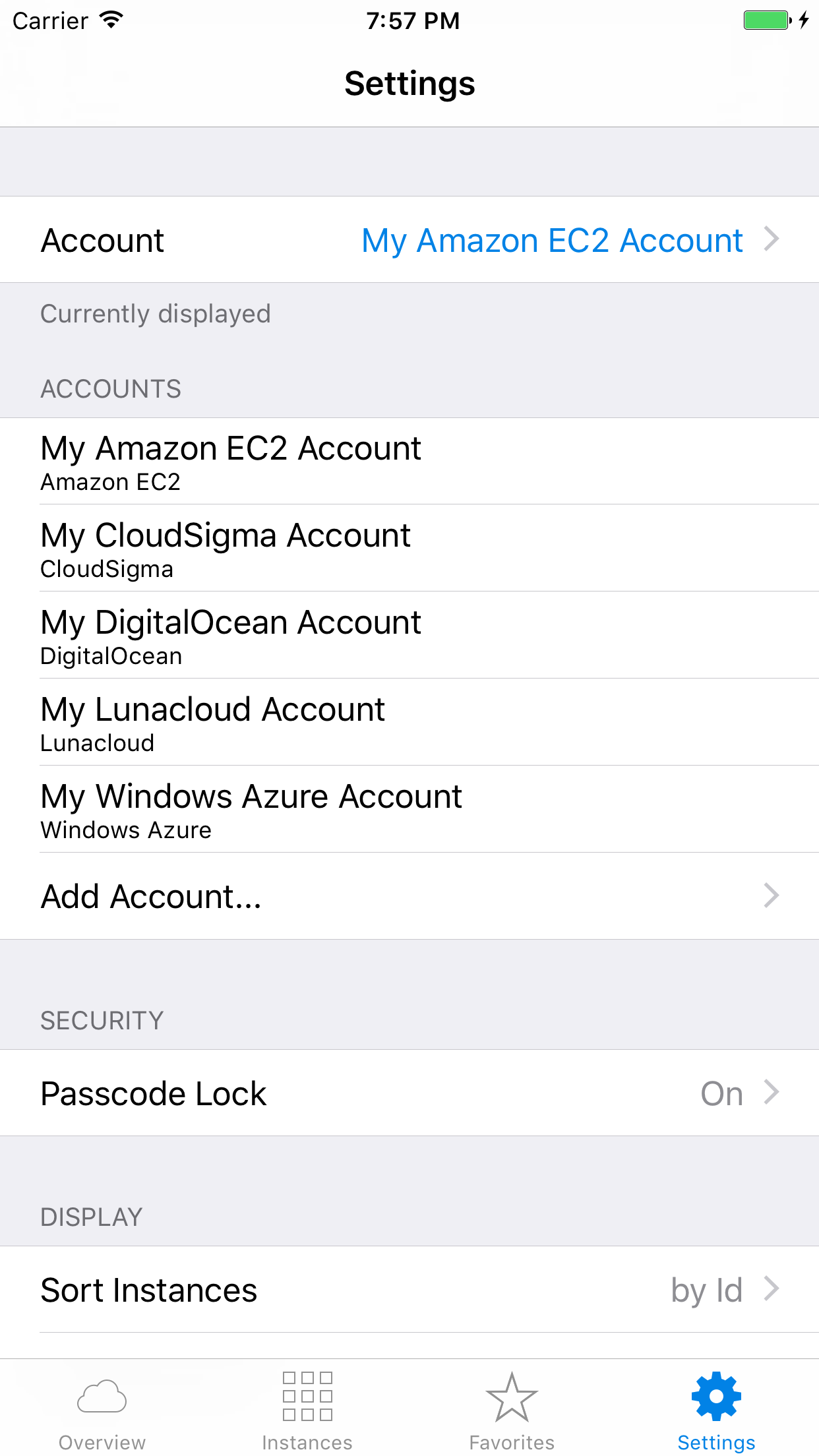
Task: Switch to the Overview tab
Action: click(102, 1411)
